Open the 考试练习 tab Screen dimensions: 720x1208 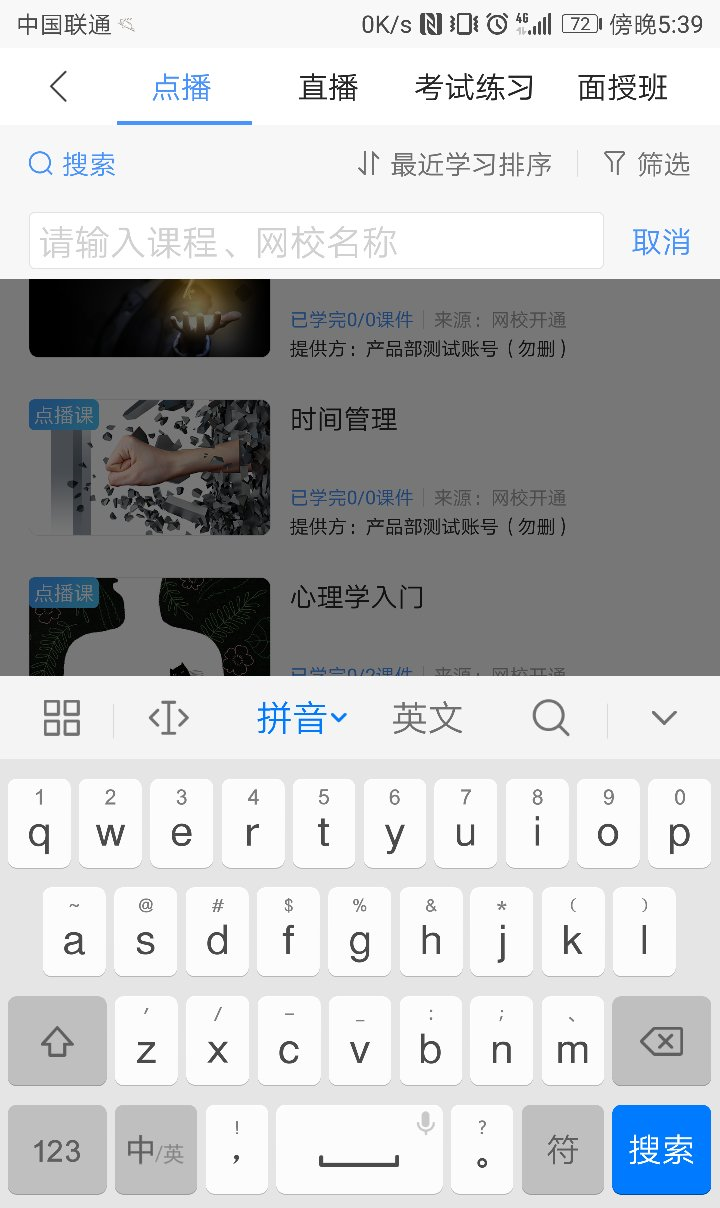474,88
